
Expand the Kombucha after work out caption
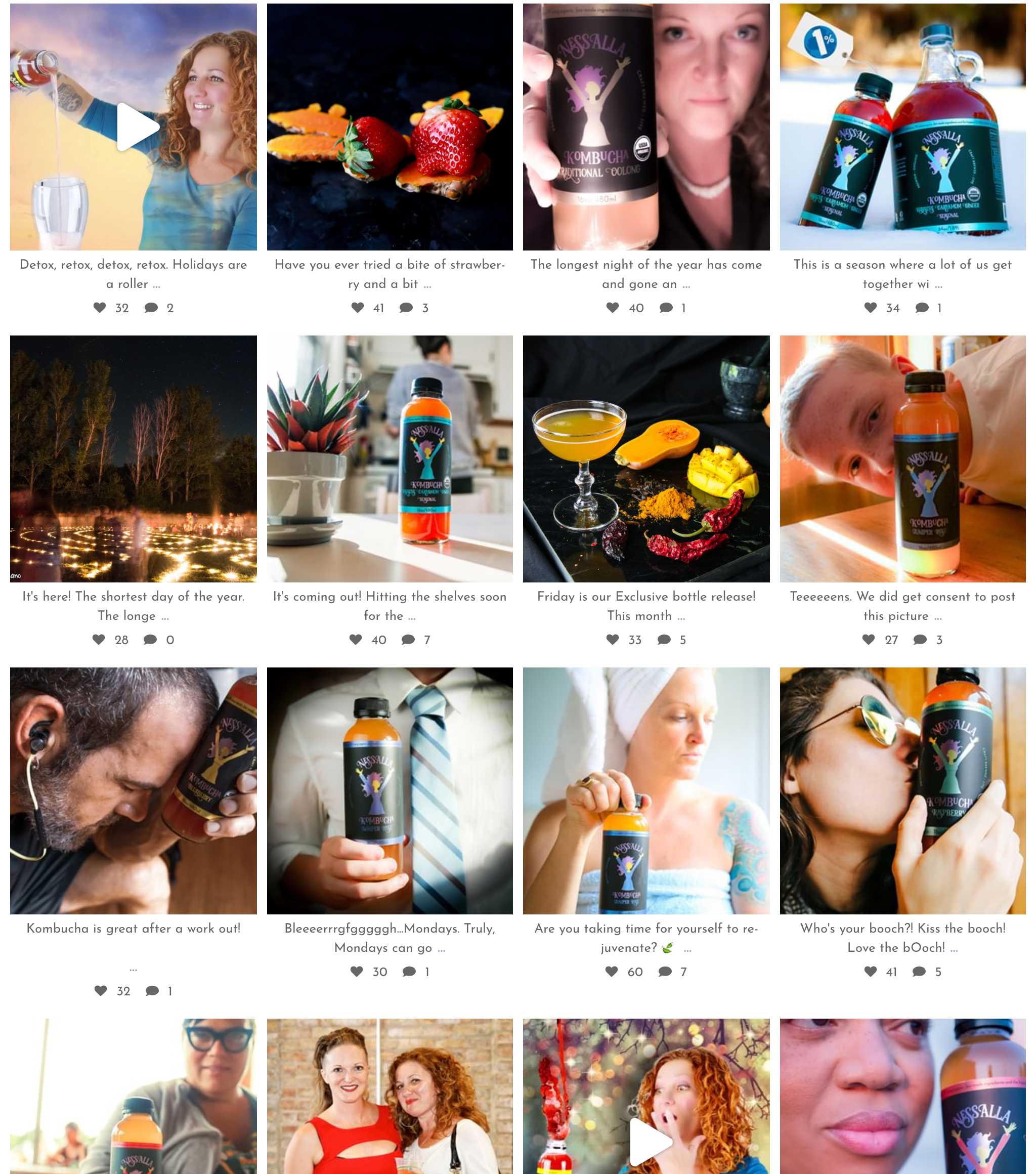[x=133, y=969]
